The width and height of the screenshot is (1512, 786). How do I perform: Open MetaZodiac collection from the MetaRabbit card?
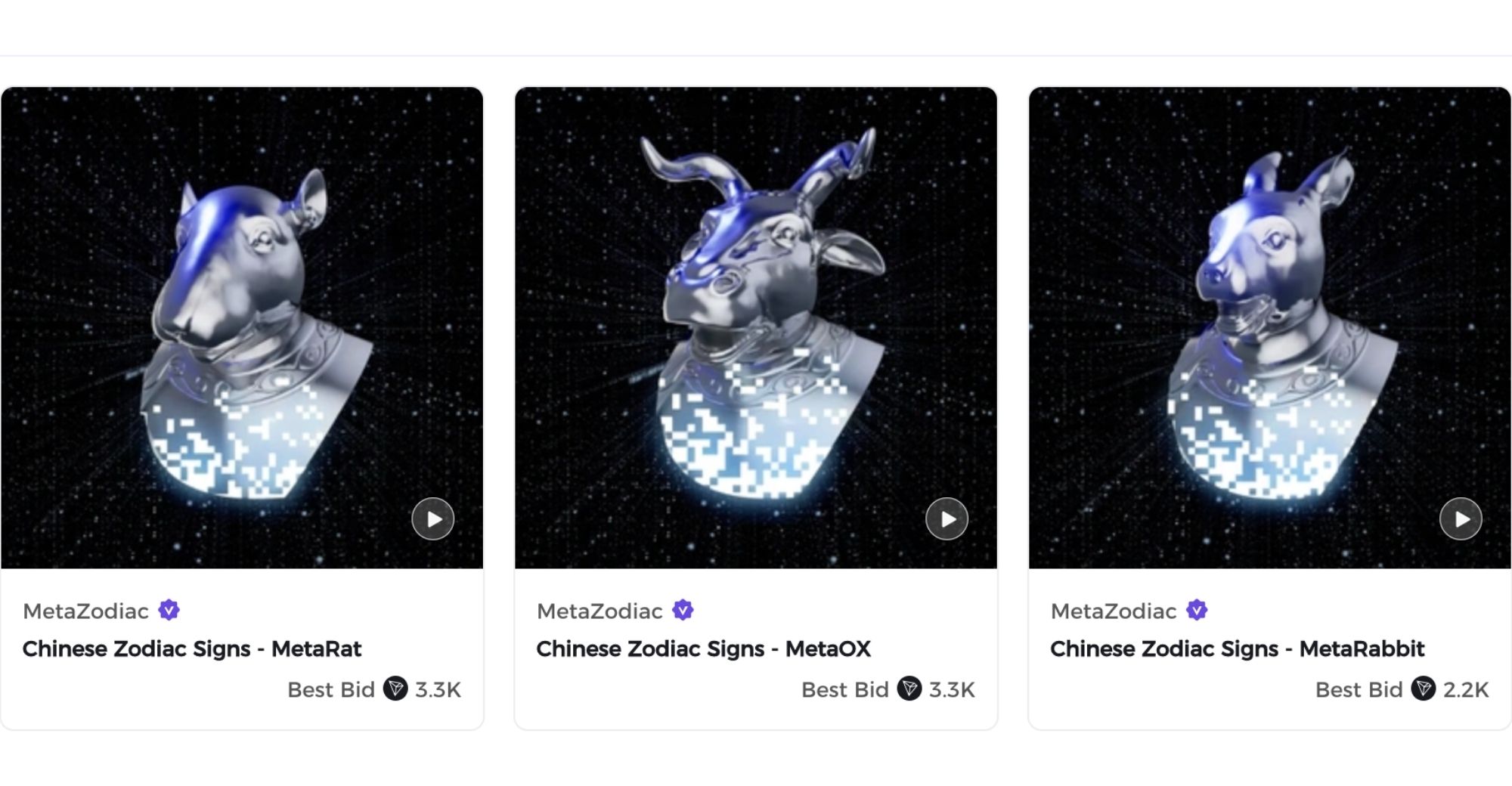pyautogui.click(x=1114, y=611)
